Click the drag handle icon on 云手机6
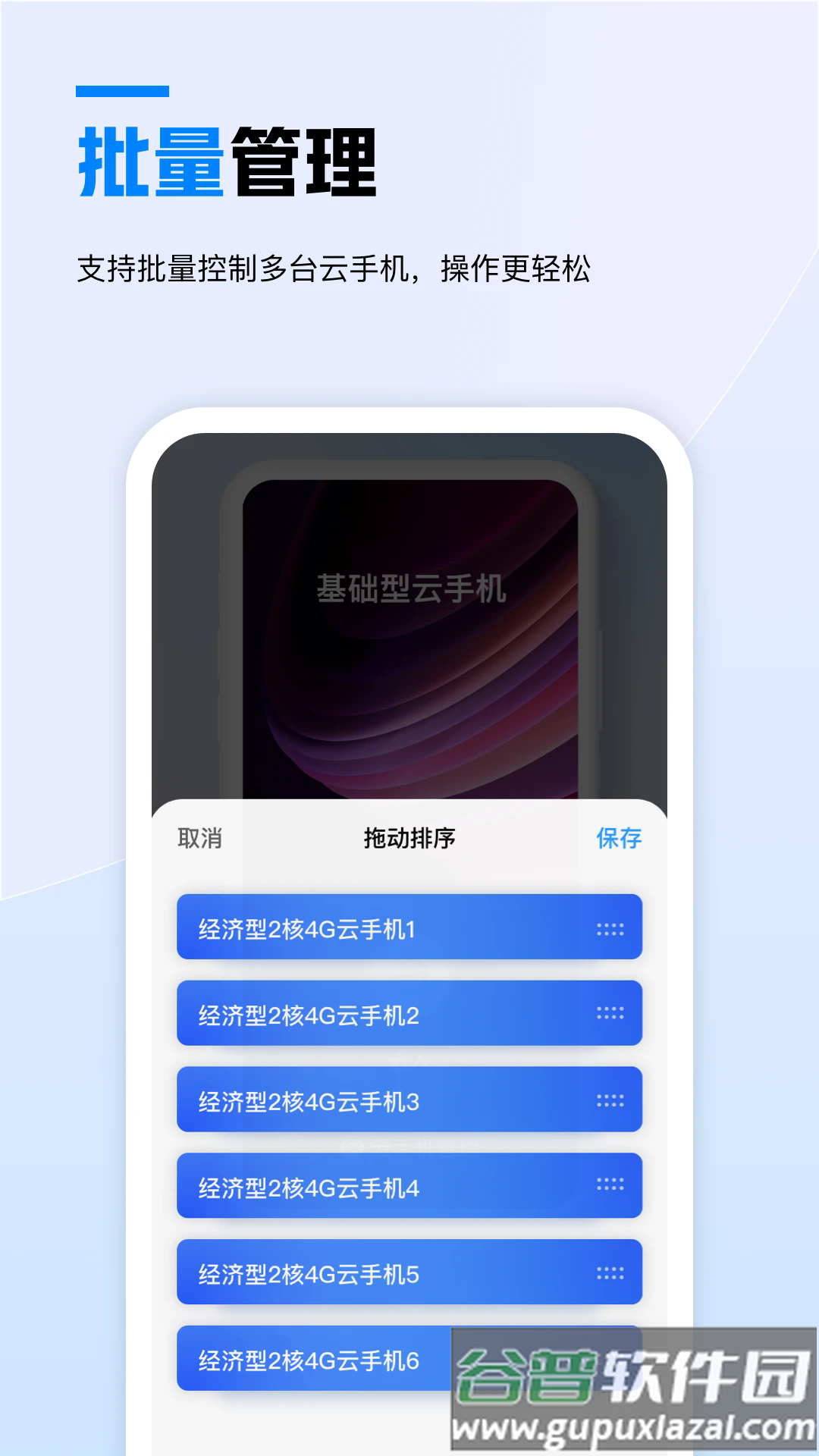Screen dimensions: 819x1456 click(611, 1361)
